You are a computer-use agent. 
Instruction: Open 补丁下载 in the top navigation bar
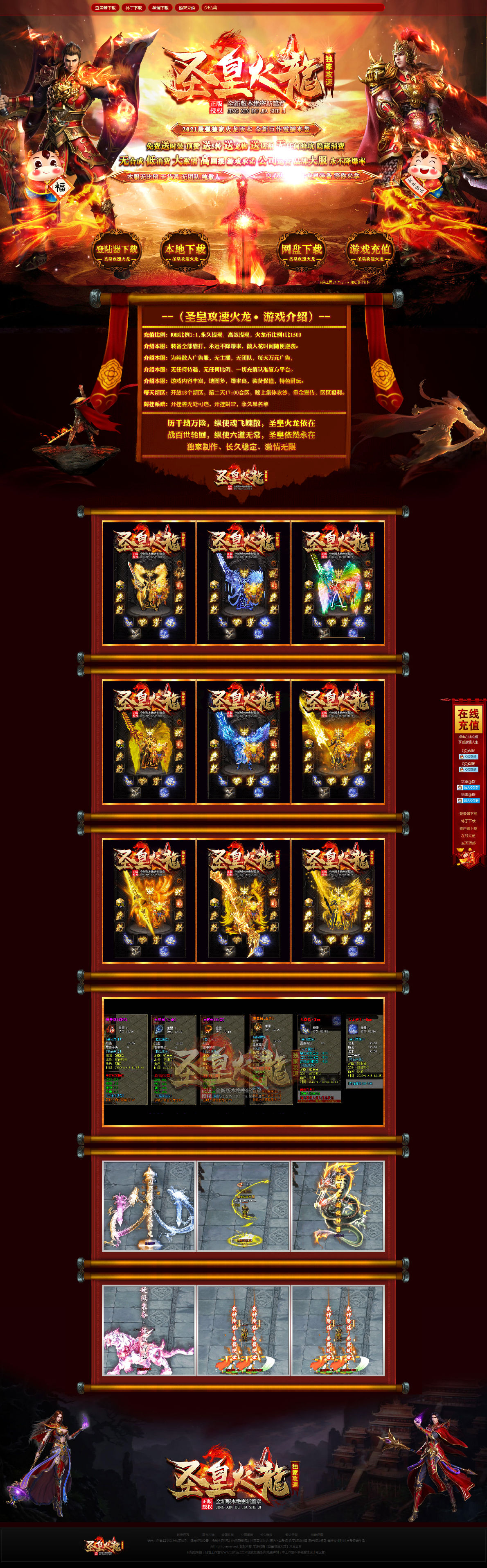tap(133, 8)
